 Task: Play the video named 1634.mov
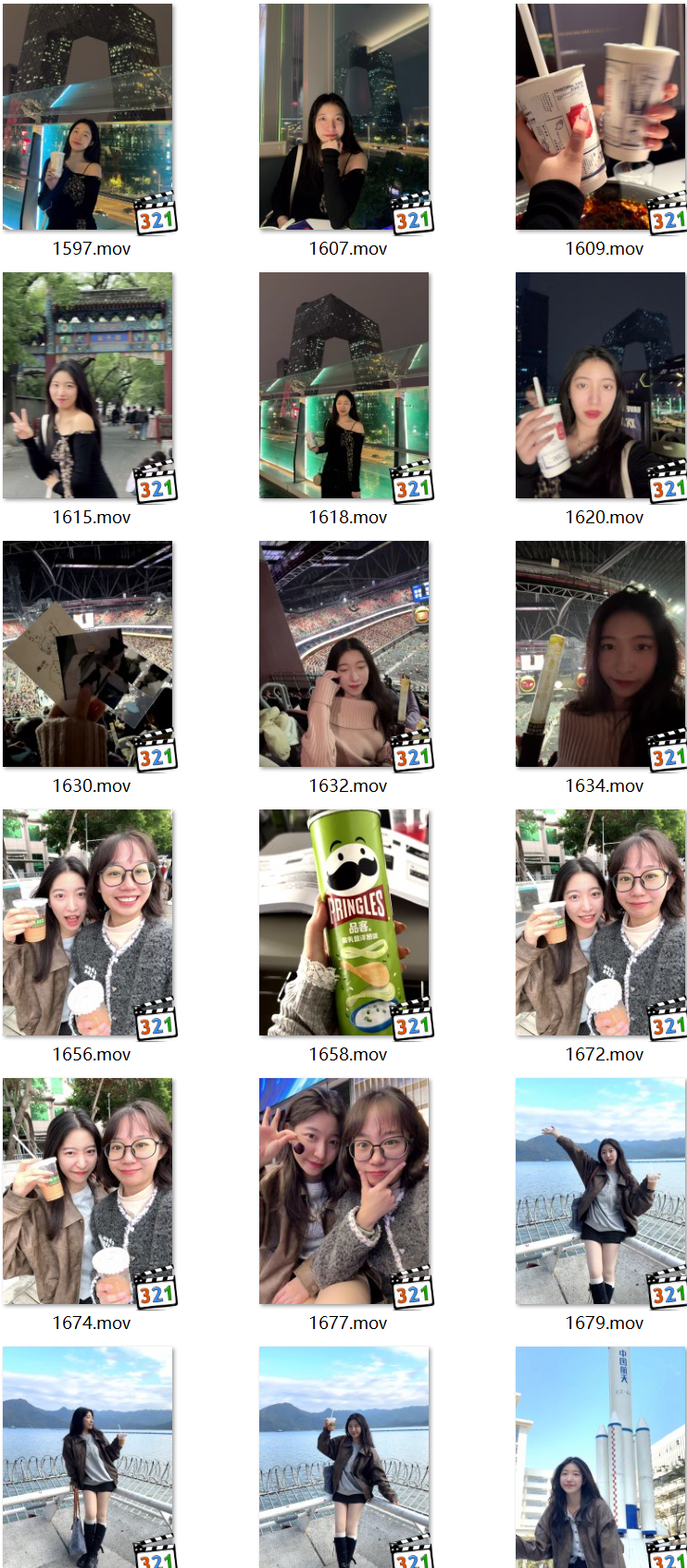coord(601,655)
